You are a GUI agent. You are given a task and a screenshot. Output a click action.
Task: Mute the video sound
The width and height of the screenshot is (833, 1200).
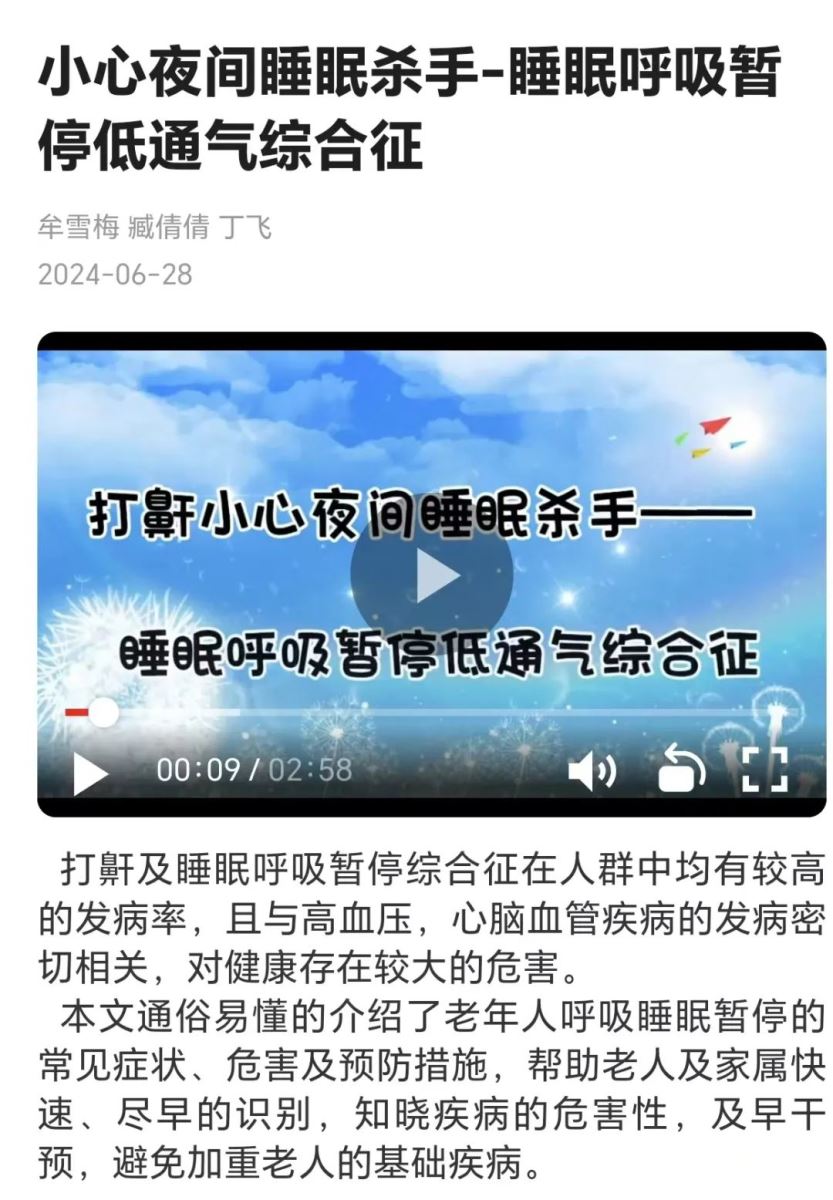(x=591, y=771)
